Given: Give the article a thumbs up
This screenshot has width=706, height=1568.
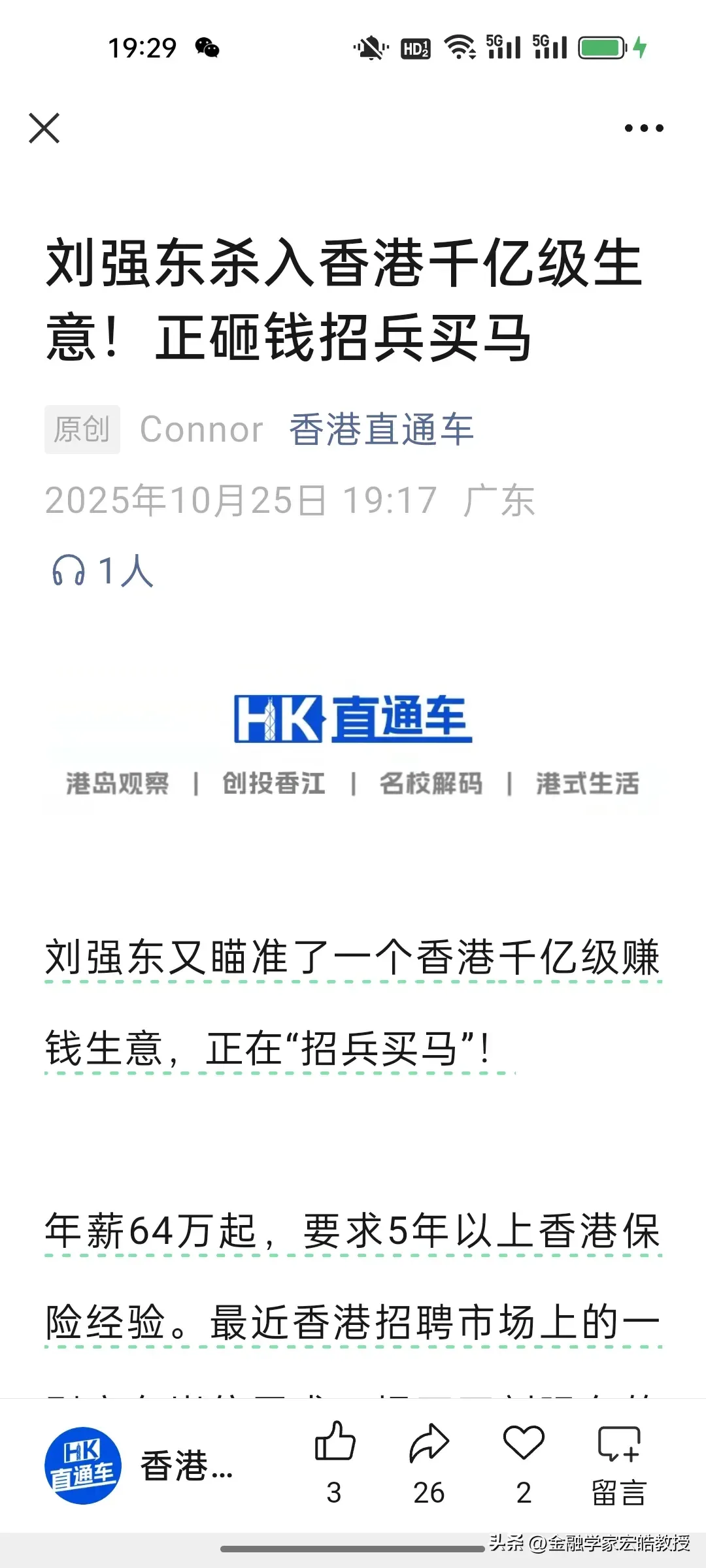Looking at the screenshot, I should (335, 1443).
